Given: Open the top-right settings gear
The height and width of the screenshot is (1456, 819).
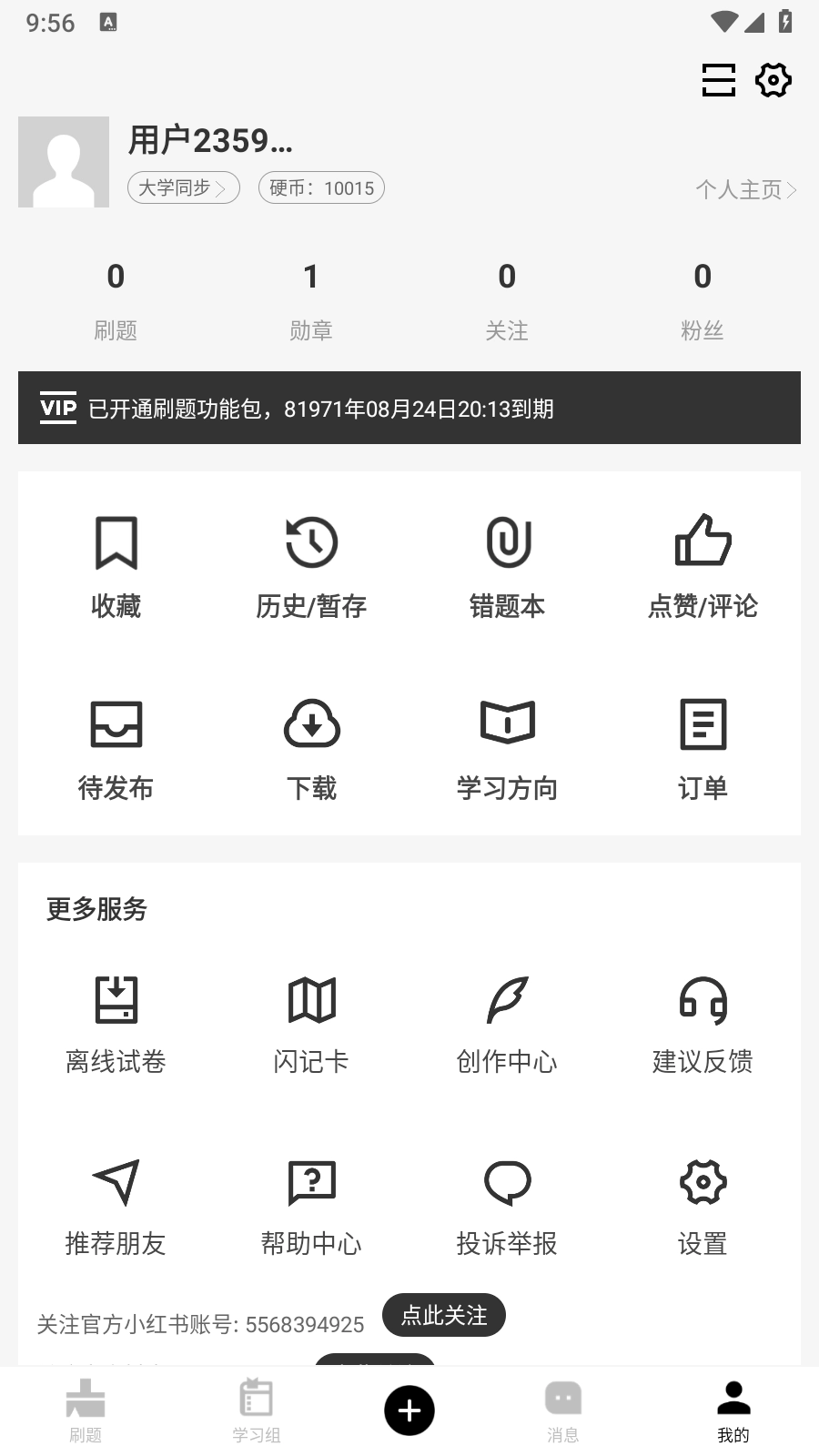Looking at the screenshot, I should (773, 81).
